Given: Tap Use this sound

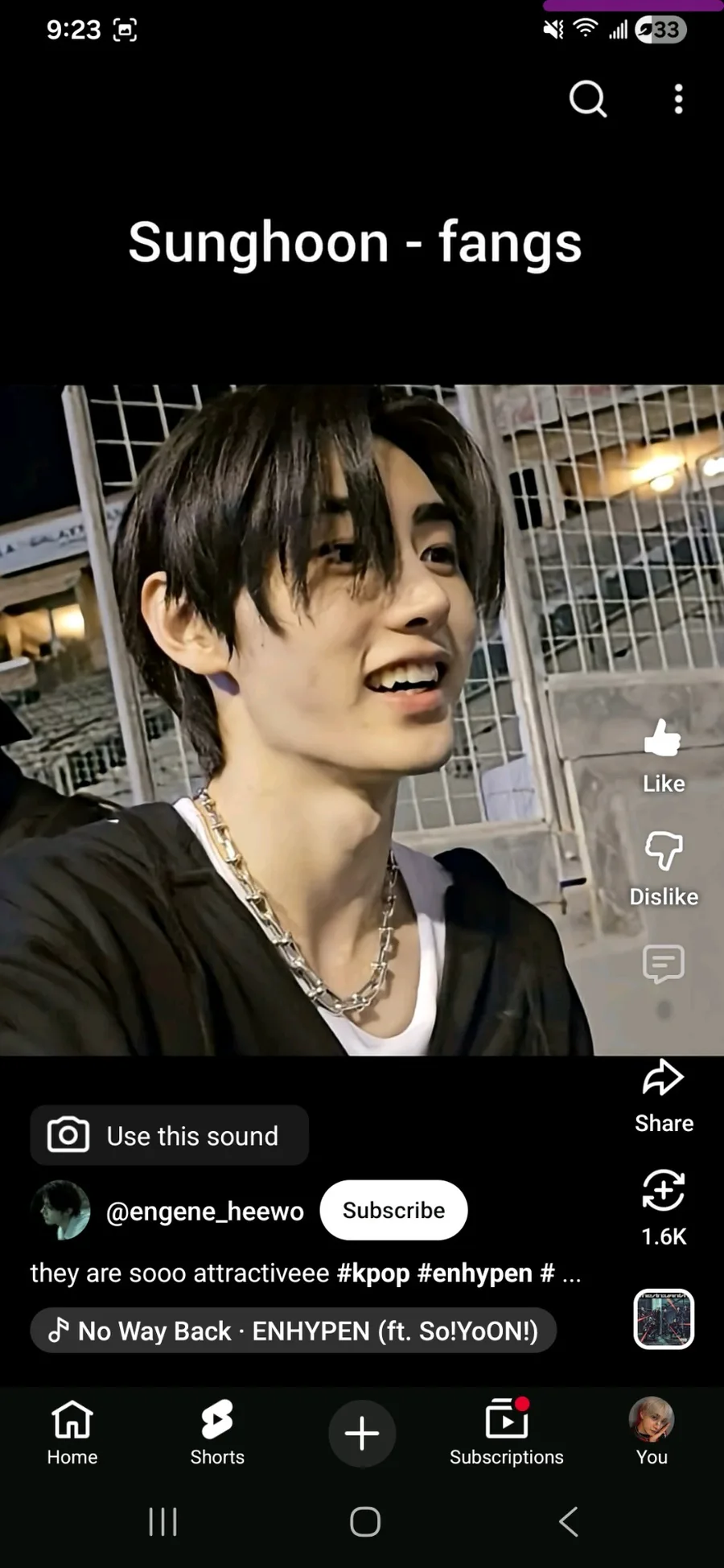Looking at the screenshot, I should (x=170, y=1135).
